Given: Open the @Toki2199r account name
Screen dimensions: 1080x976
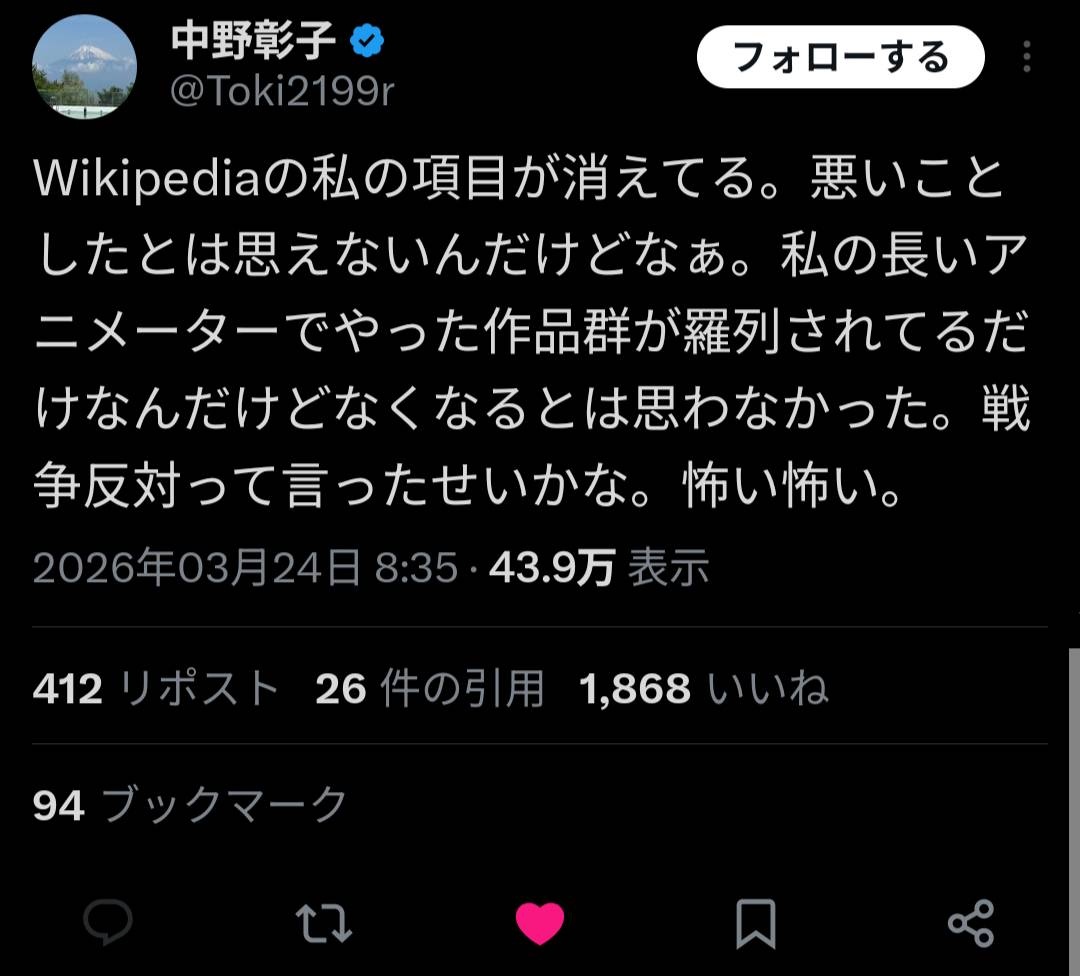Looking at the screenshot, I should click(283, 91).
